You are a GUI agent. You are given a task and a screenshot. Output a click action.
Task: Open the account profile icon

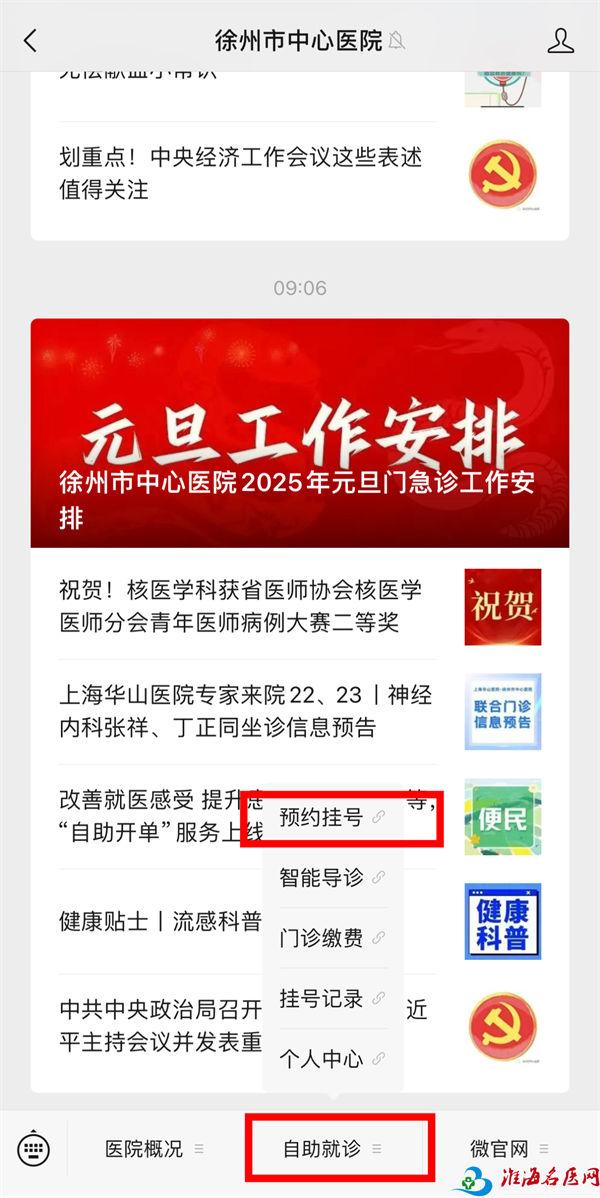561,41
